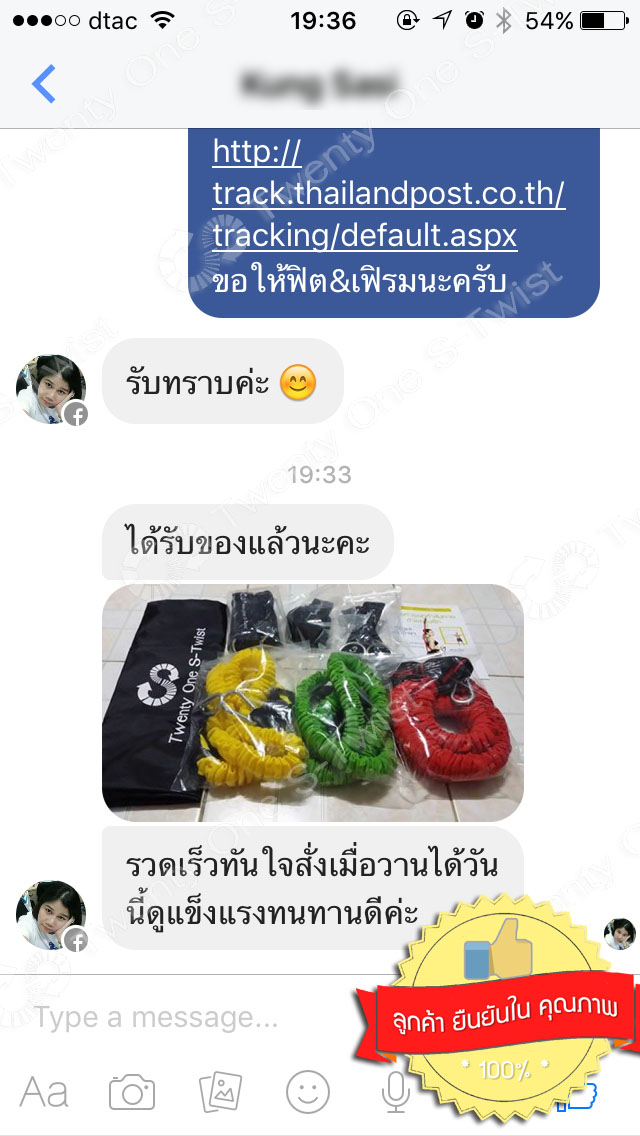Viewport: 640px width, 1136px height.
Task: Go back to the conversations list
Action: click(x=44, y=84)
